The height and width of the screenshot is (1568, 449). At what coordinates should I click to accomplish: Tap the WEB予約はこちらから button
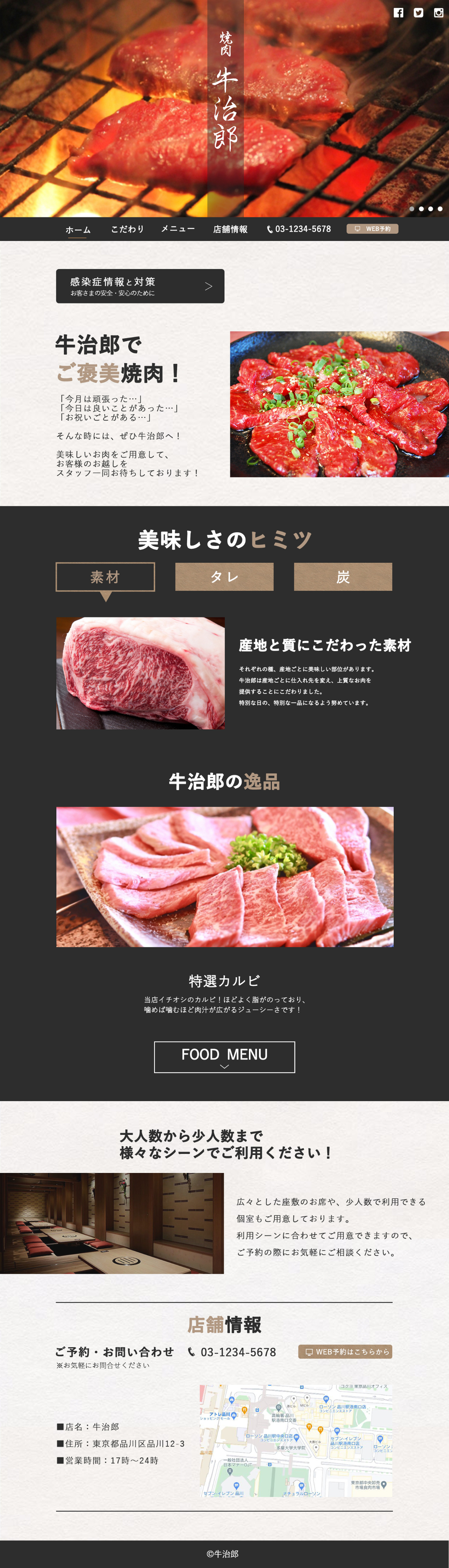tap(345, 1352)
